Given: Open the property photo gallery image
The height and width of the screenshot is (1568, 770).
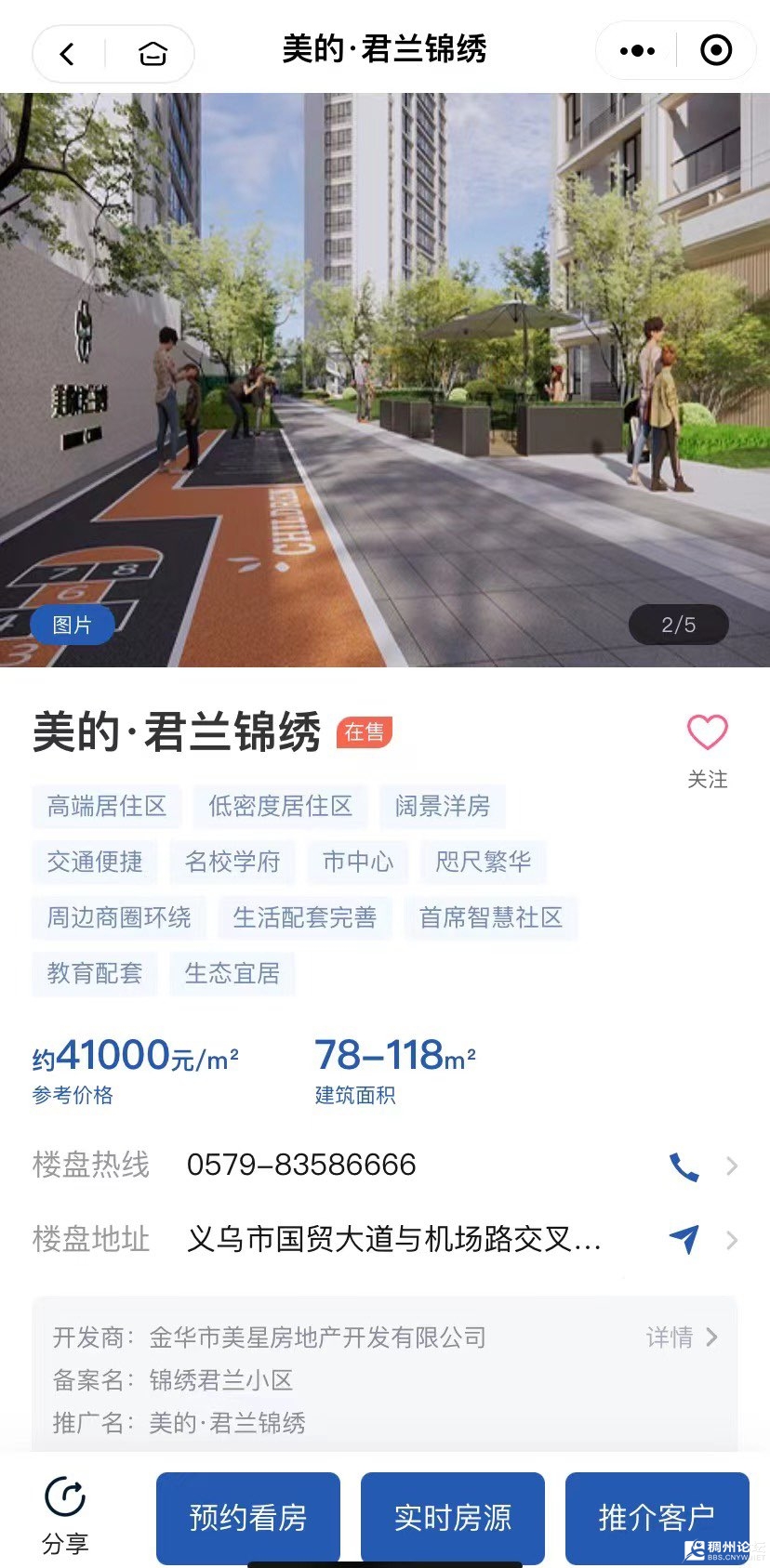Looking at the screenshot, I should click(385, 372).
